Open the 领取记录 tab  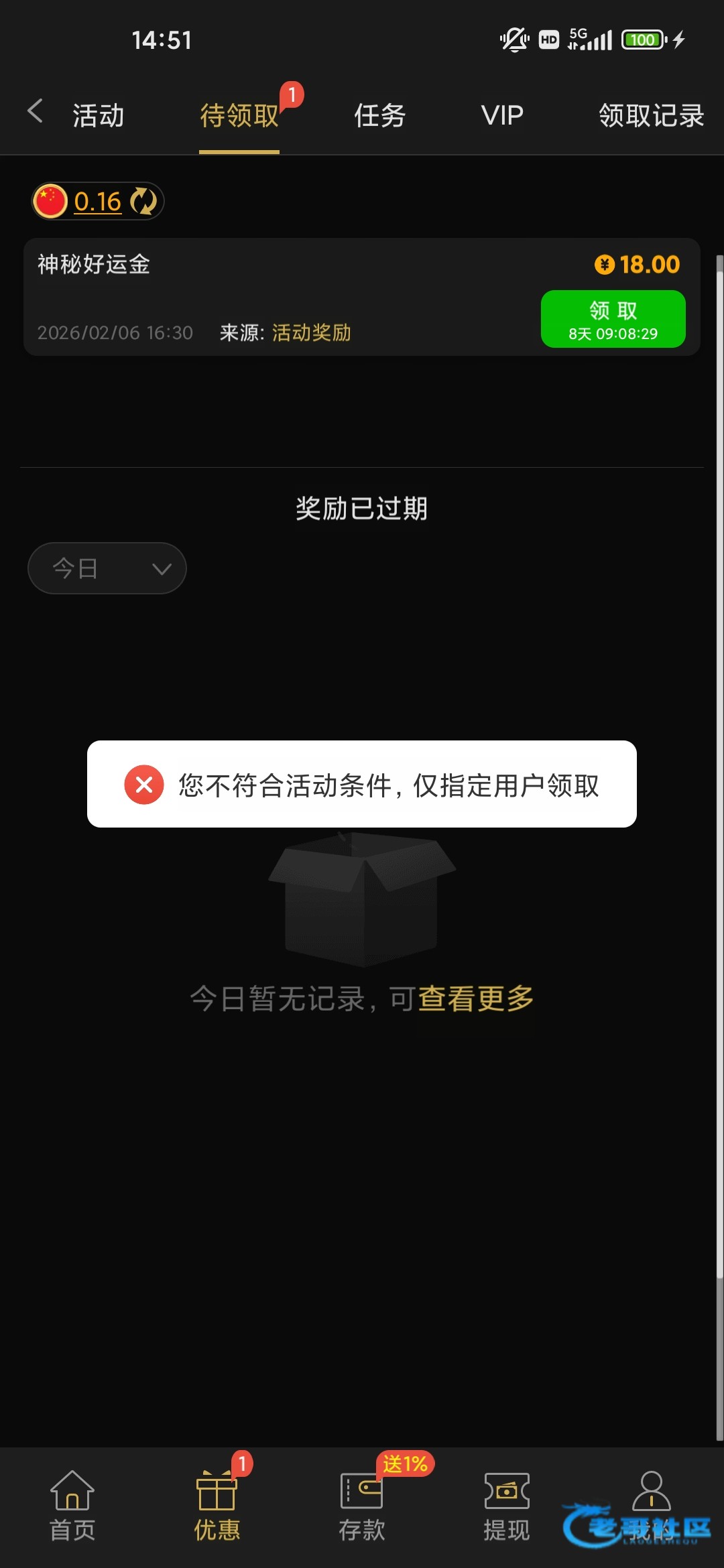pyautogui.click(x=650, y=115)
